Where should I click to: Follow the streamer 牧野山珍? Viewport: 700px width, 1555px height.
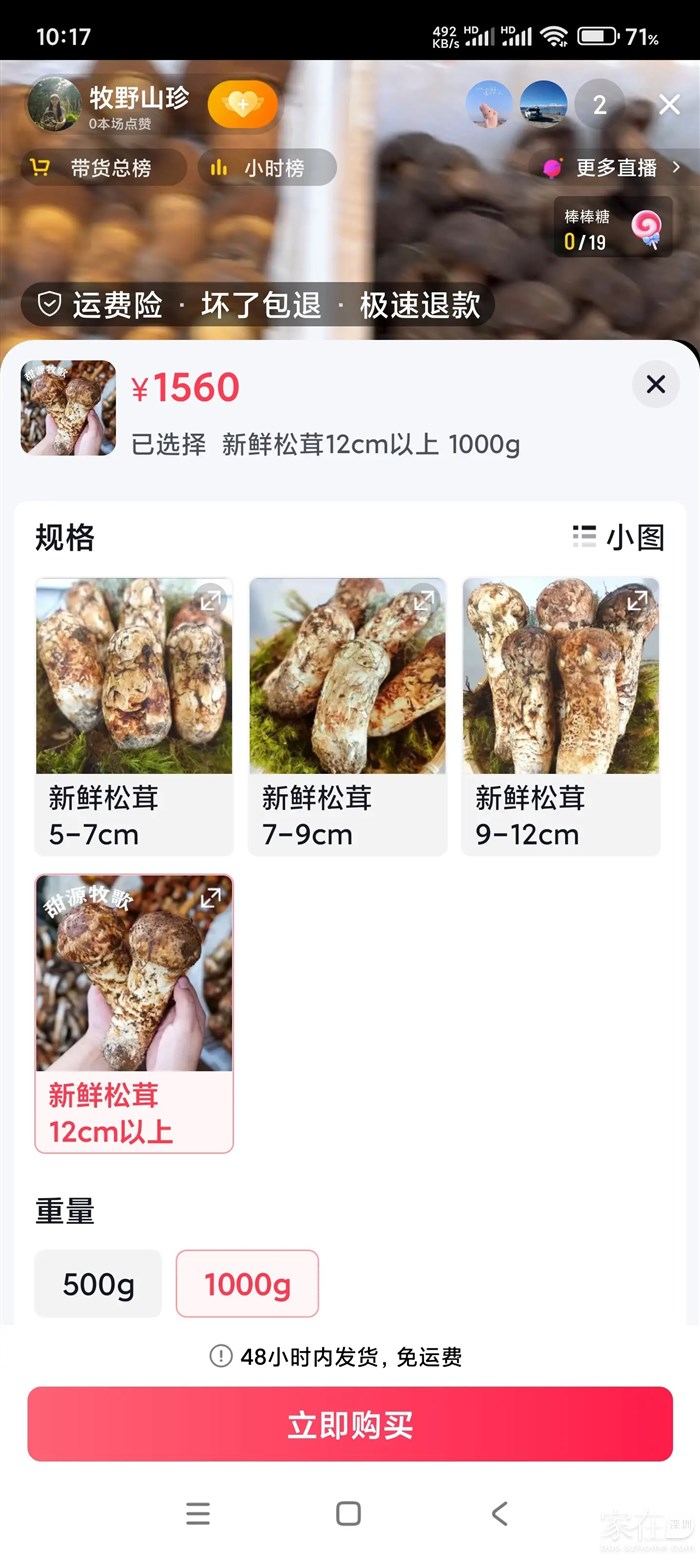pos(242,104)
